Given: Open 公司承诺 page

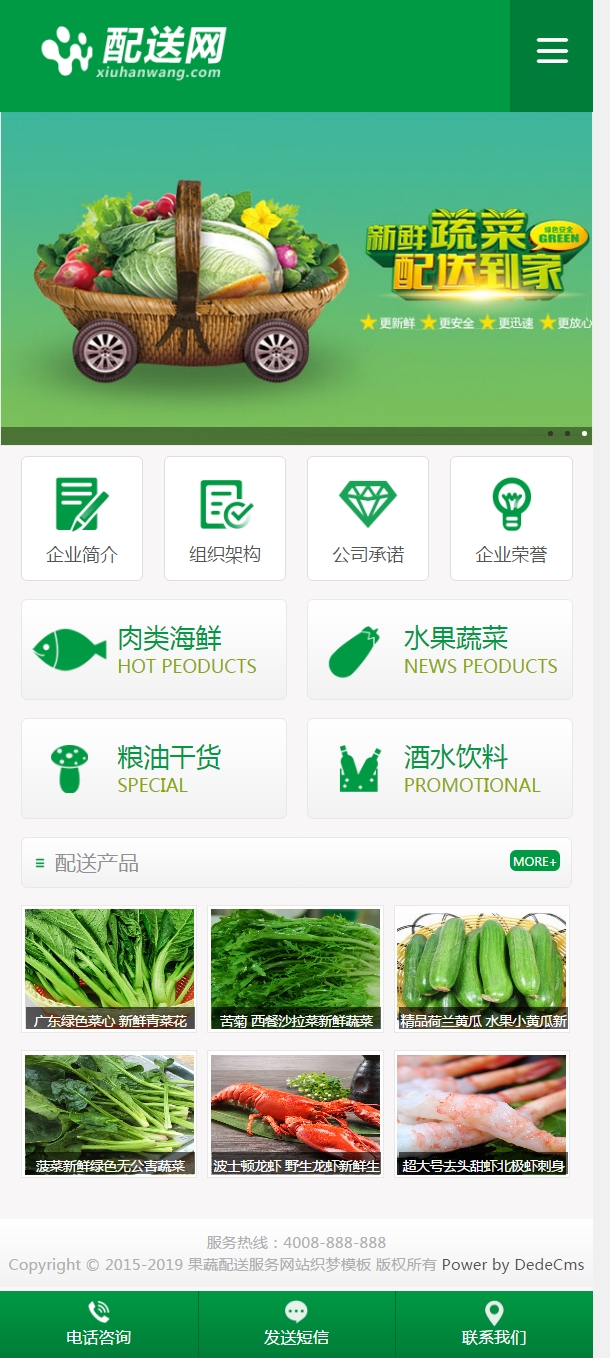Looking at the screenshot, I should coord(368,518).
